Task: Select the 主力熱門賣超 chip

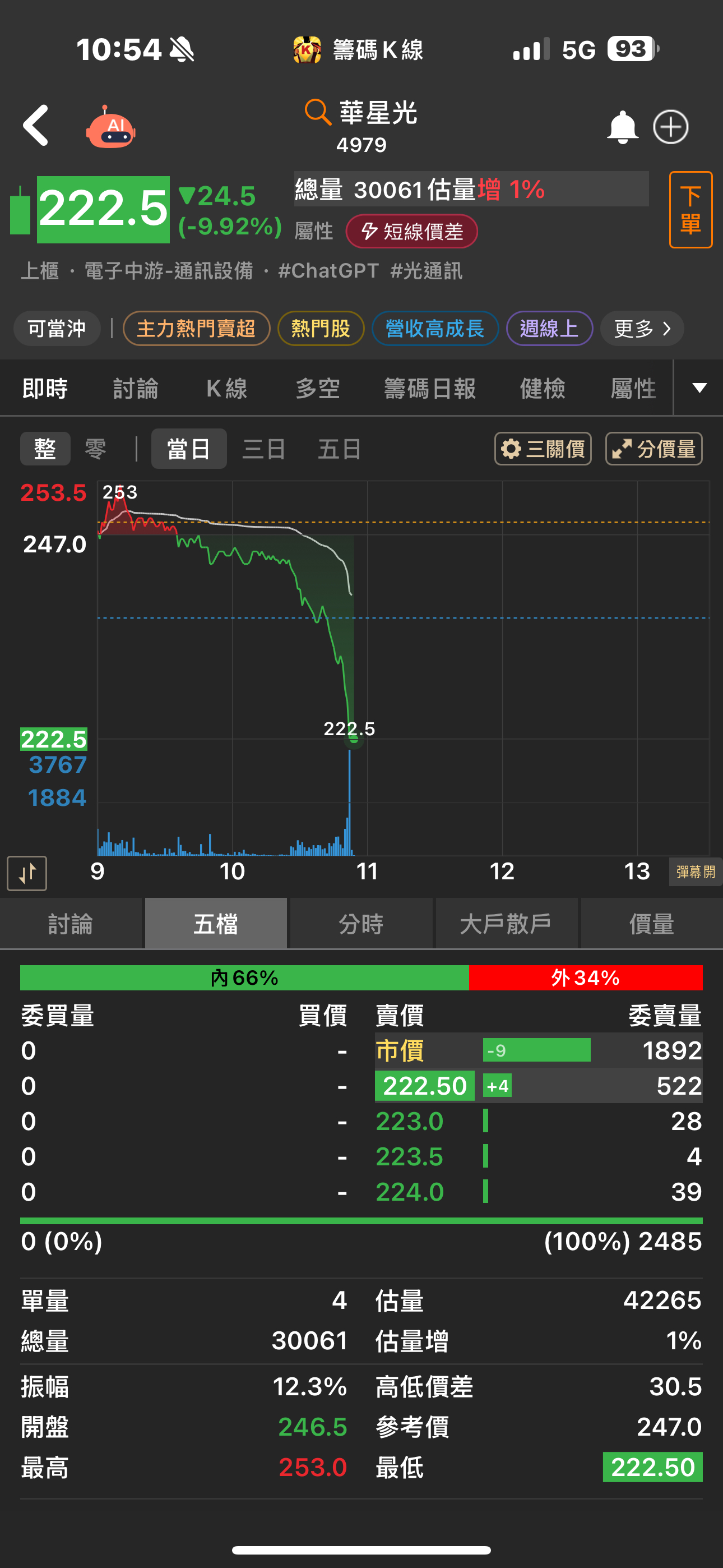Action: coord(196,329)
